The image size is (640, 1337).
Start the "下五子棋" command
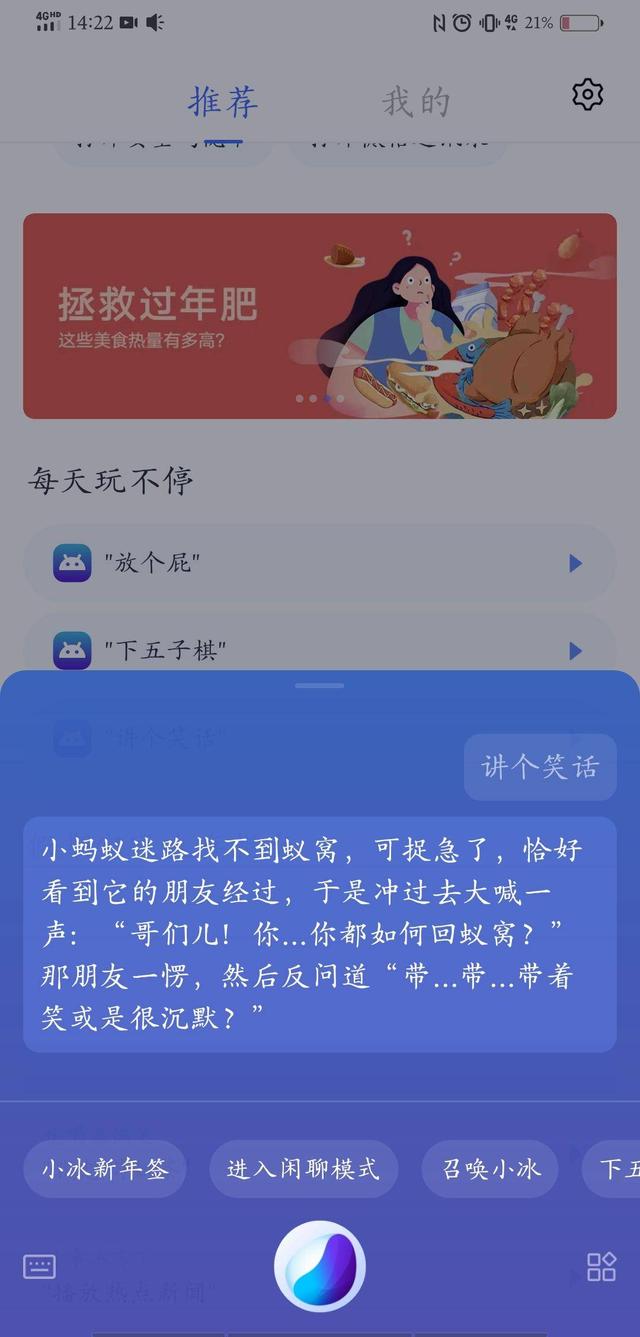tap(320, 650)
